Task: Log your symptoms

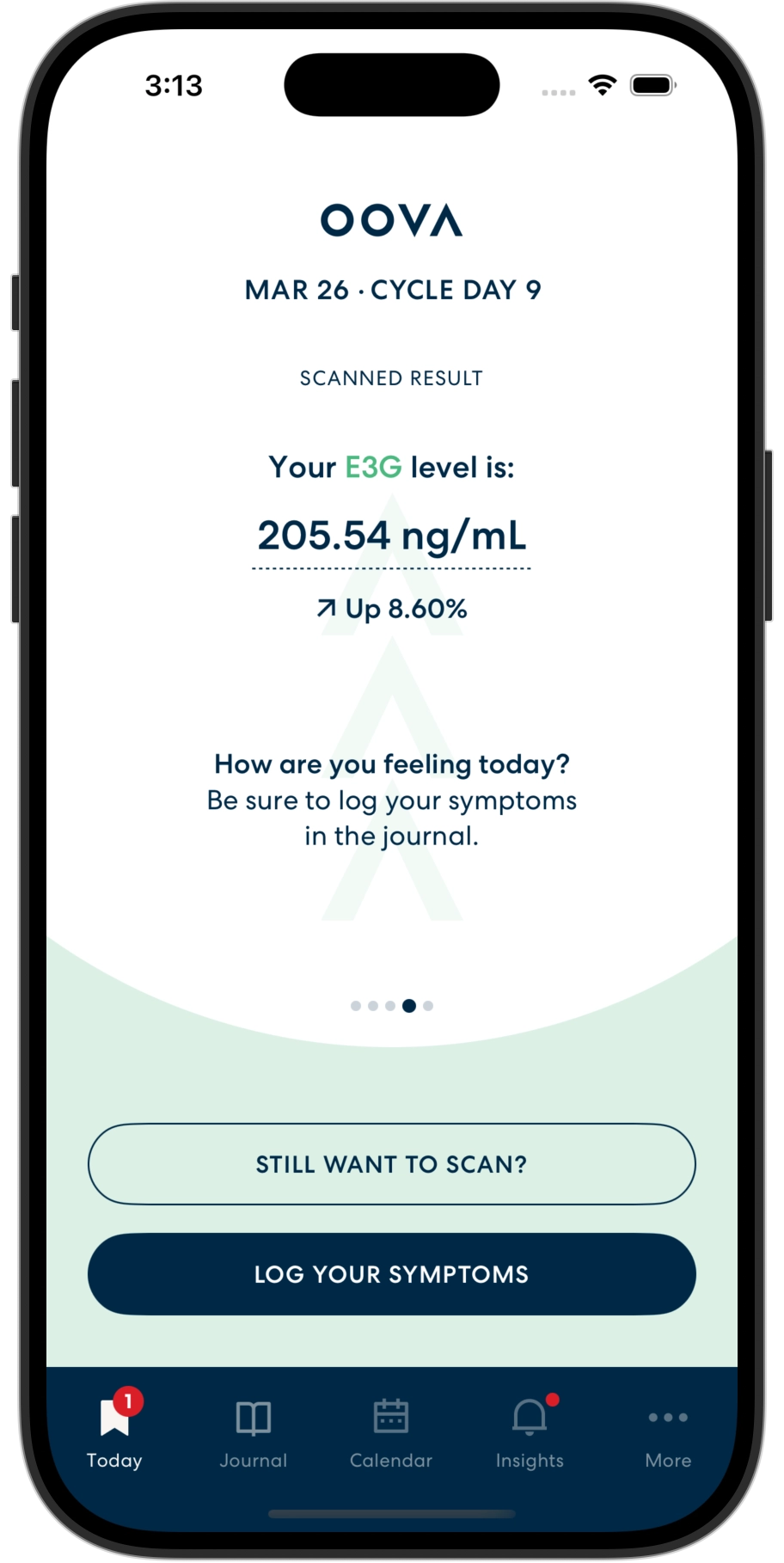Action: [391, 1273]
